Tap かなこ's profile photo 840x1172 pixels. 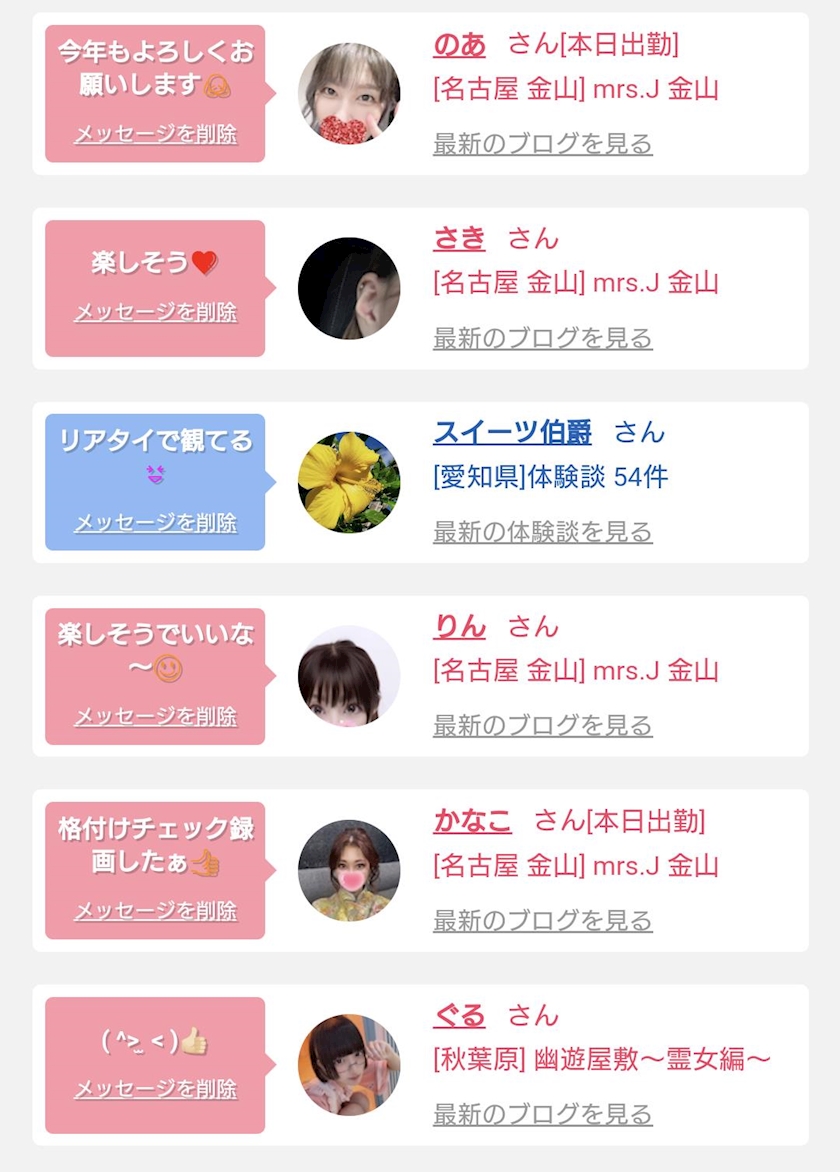(349, 870)
